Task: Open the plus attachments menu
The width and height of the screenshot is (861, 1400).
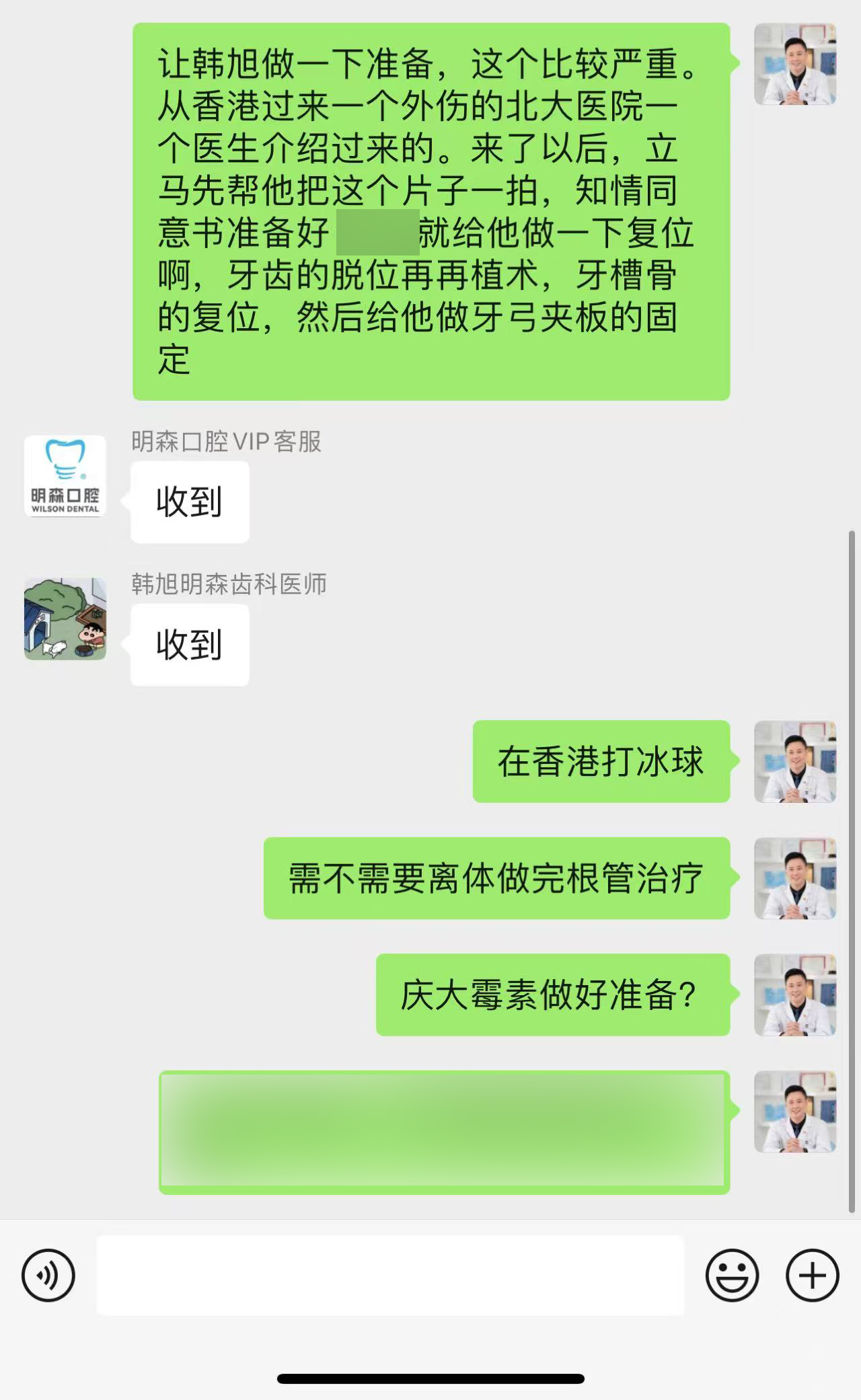Action: [x=812, y=1276]
